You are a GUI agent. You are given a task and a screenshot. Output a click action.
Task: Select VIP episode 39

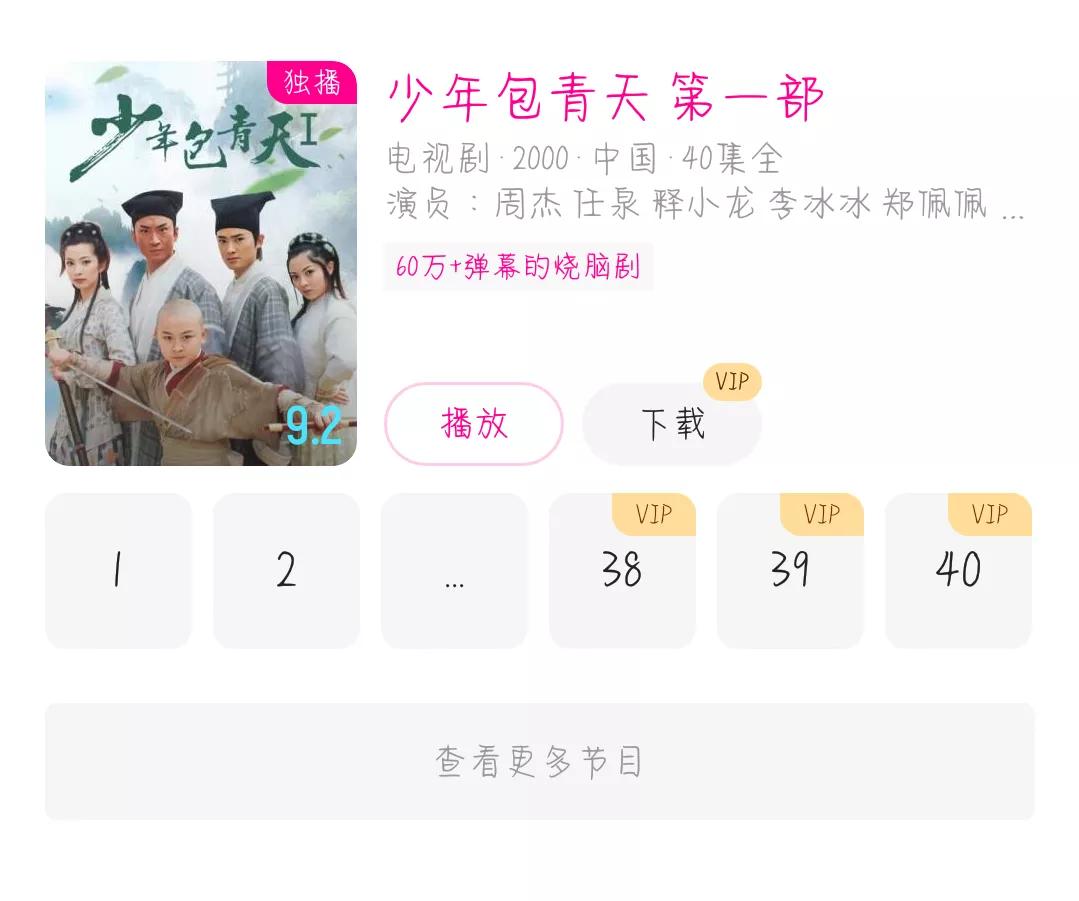[790, 571]
